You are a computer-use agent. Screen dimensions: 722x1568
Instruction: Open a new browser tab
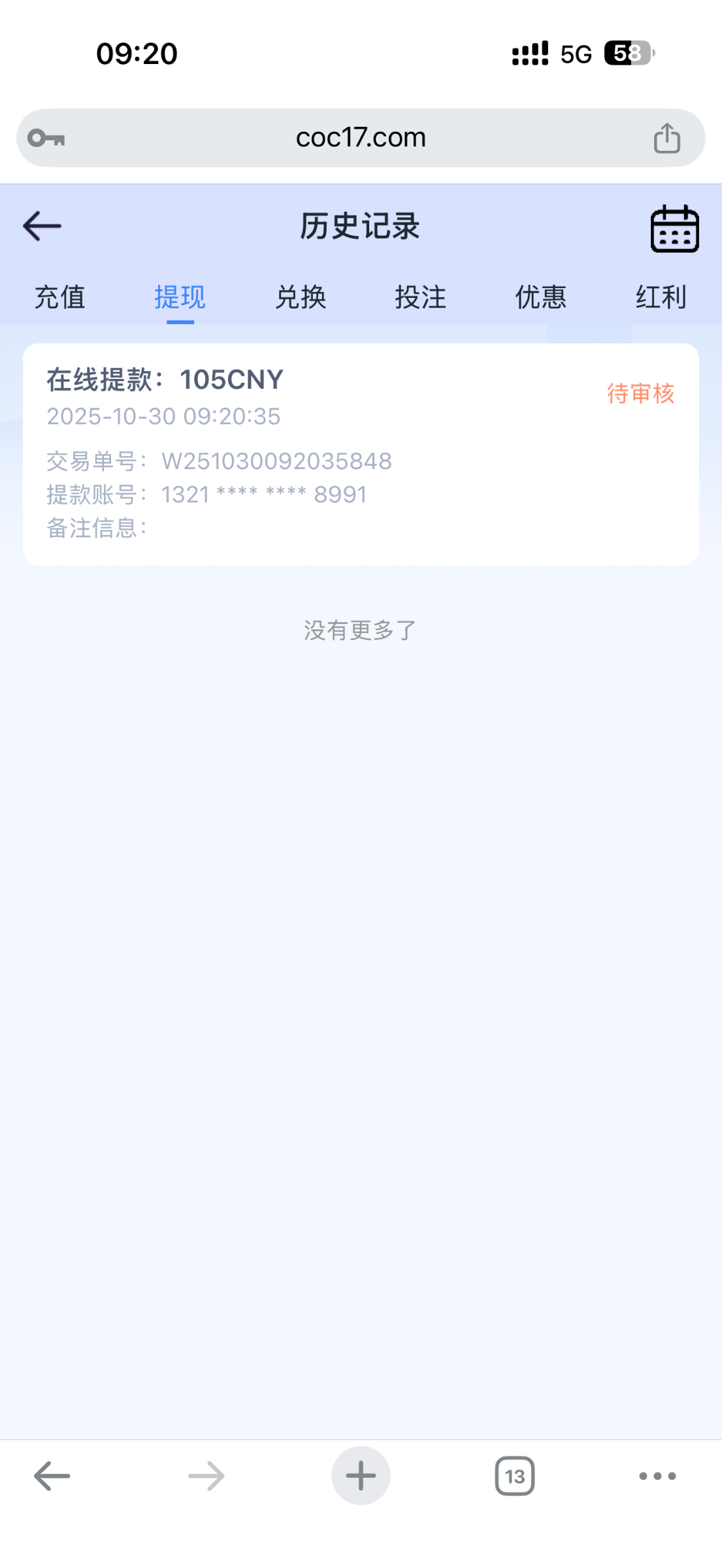(361, 1476)
